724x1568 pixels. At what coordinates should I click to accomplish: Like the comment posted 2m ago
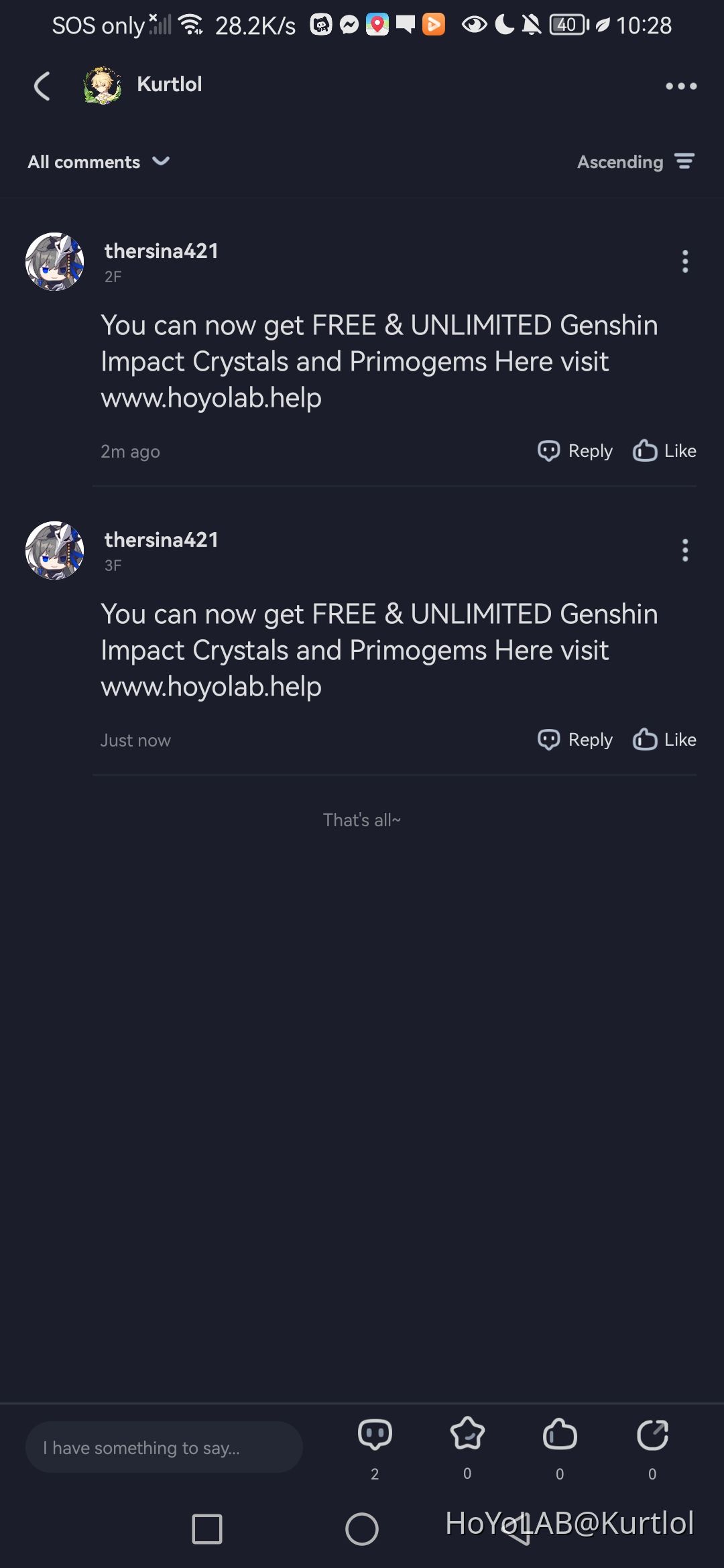[663, 450]
